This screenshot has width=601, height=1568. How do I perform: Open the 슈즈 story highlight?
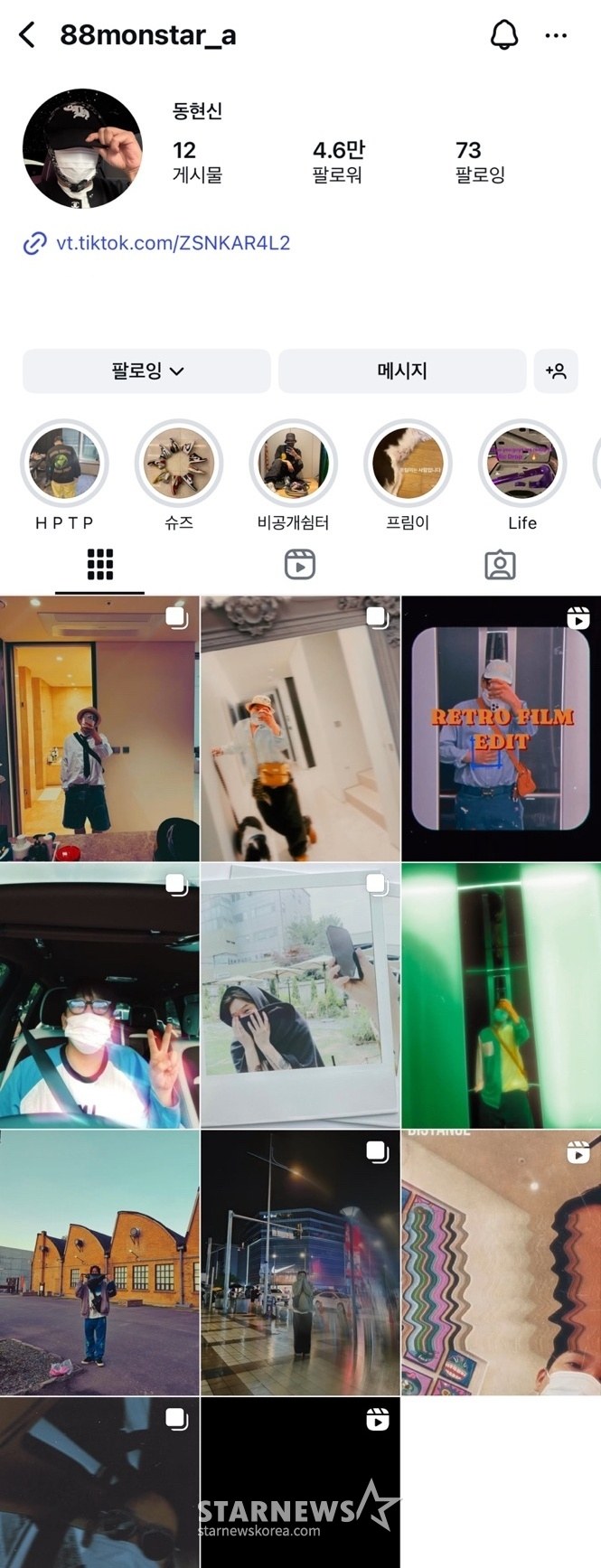click(179, 464)
